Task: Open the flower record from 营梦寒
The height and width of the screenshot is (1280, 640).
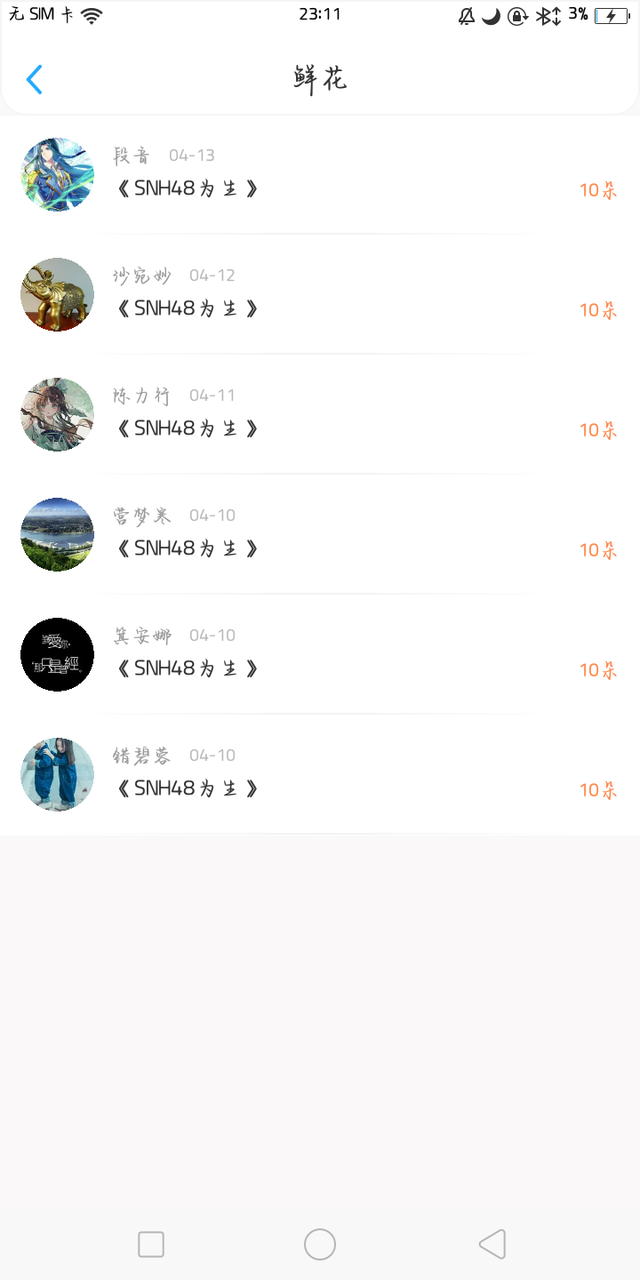Action: tap(320, 535)
